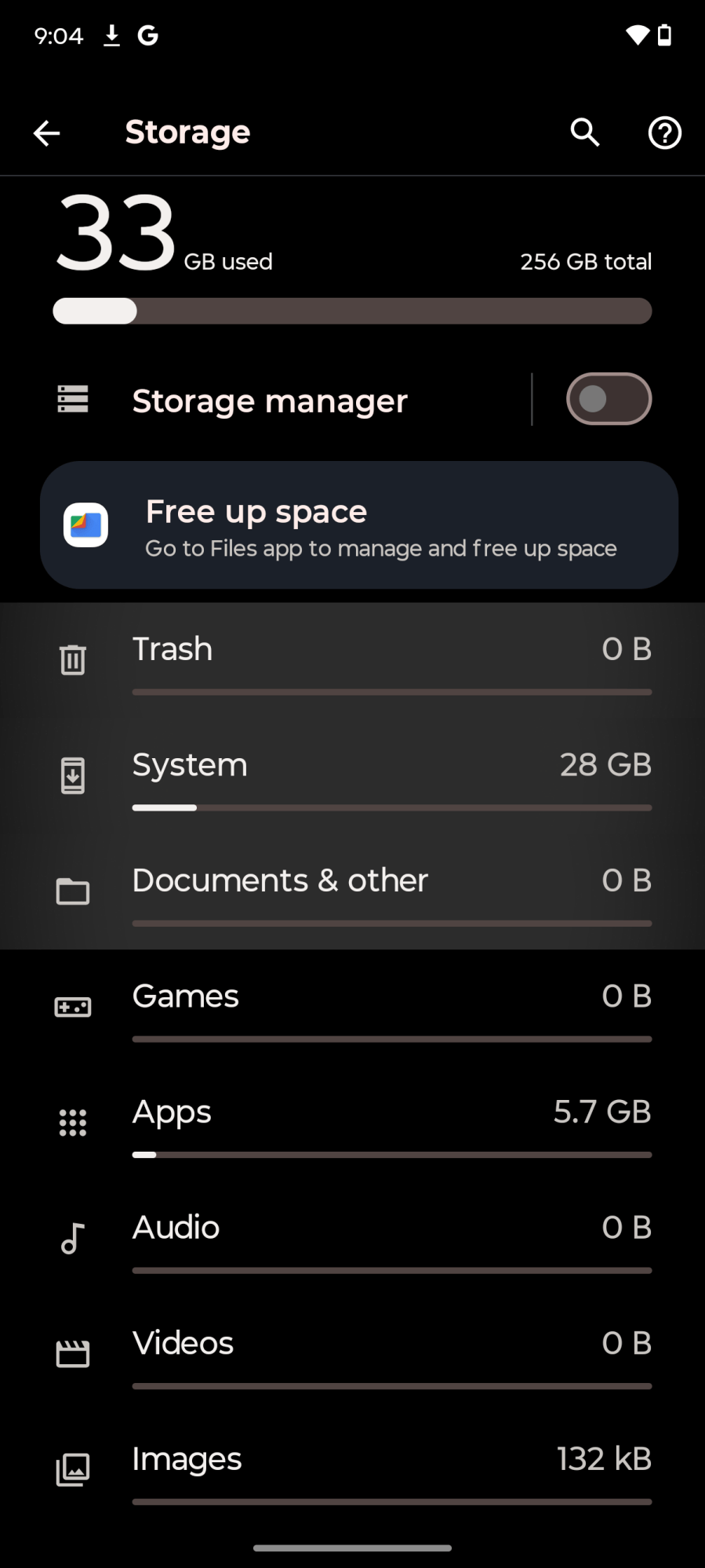Select the Games storage row
The width and height of the screenshot is (705, 1568).
pos(353,1007)
